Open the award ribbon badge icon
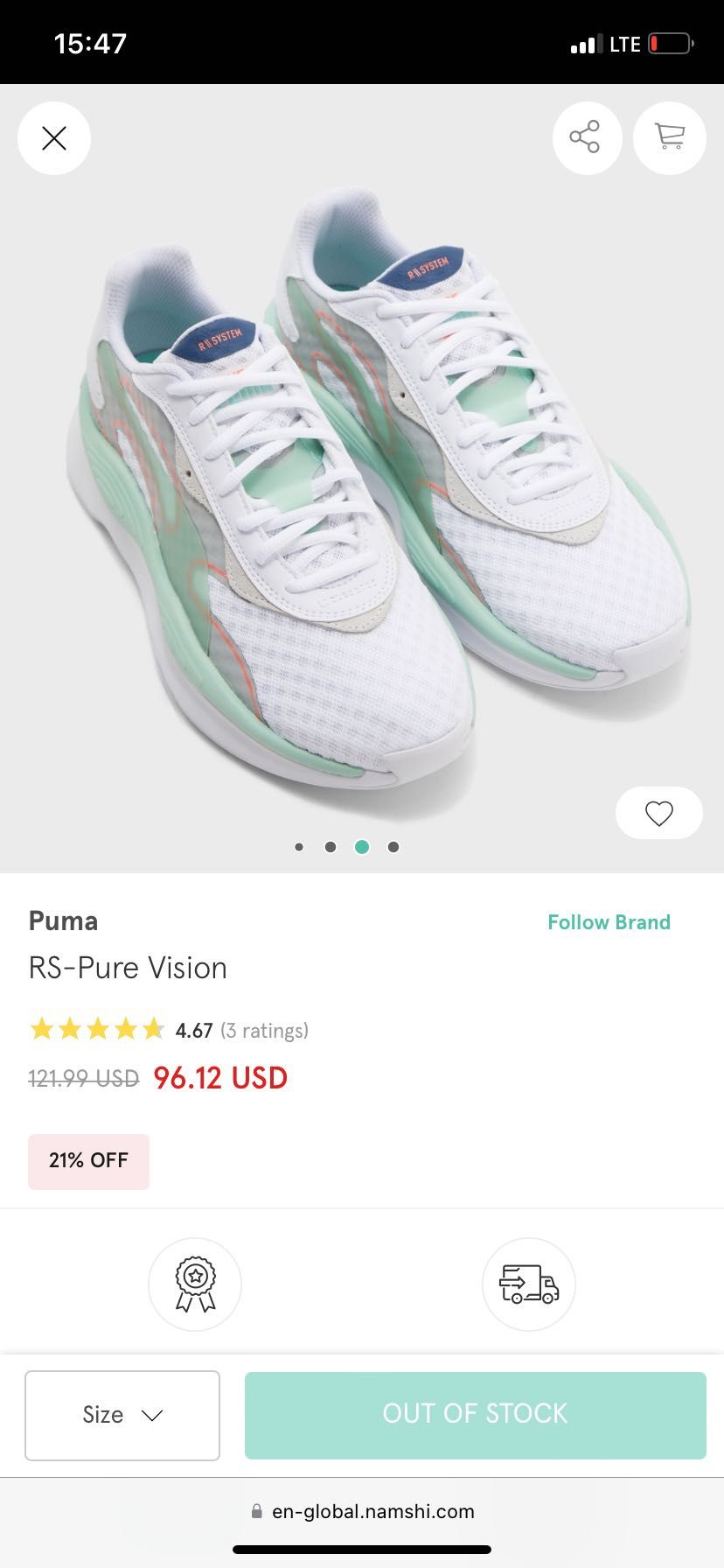 (x=195, y=1284)
